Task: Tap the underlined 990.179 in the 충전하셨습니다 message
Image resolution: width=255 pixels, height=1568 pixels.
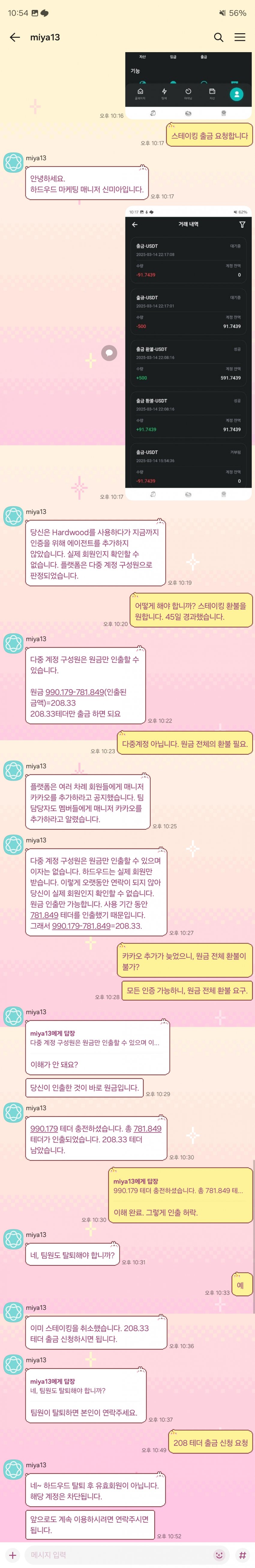Action: coord(44,1128)
